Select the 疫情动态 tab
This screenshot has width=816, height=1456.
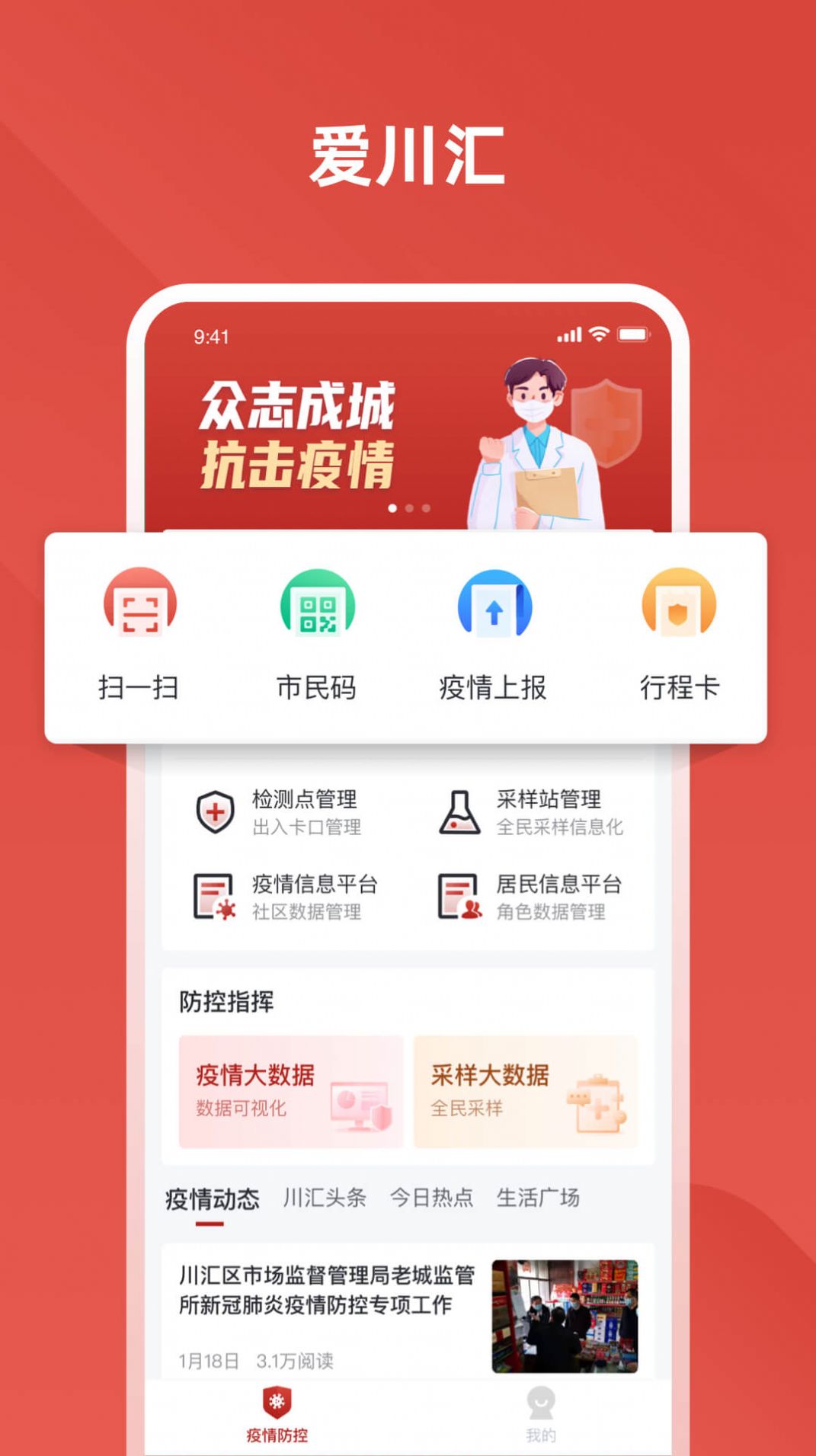pyautogui.click(x=211, y=1198)
